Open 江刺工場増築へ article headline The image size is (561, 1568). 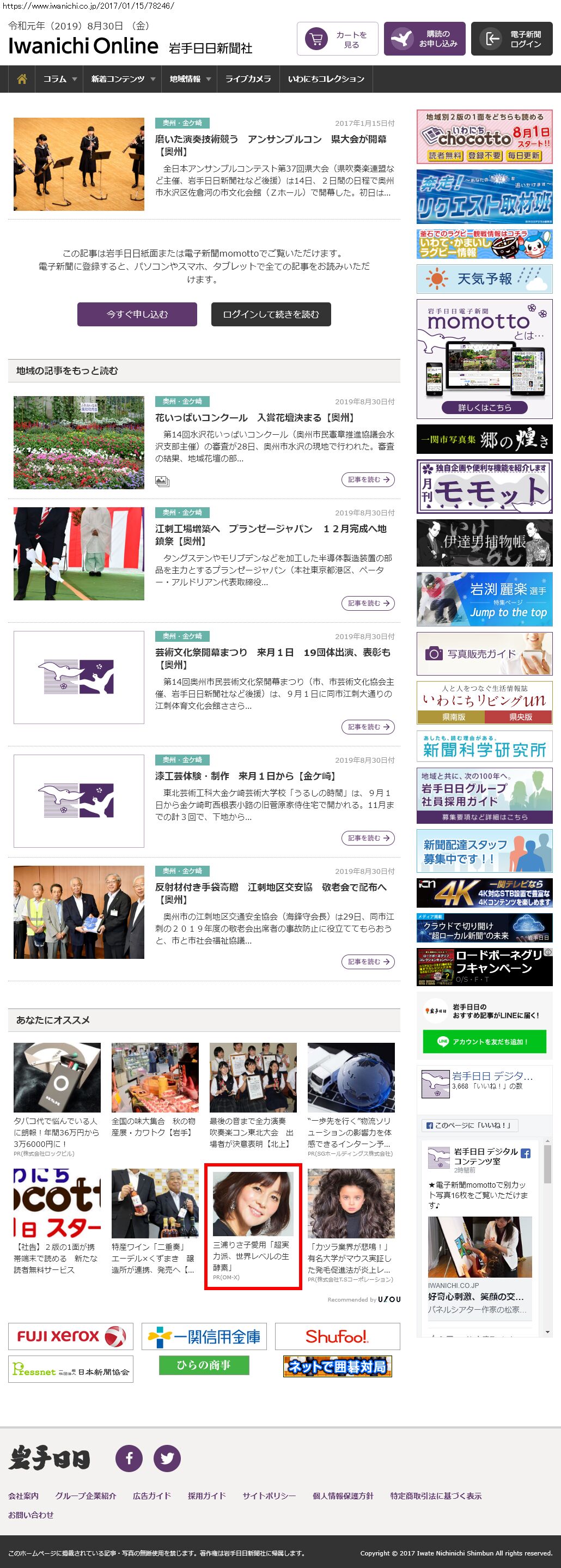(271, 534)
